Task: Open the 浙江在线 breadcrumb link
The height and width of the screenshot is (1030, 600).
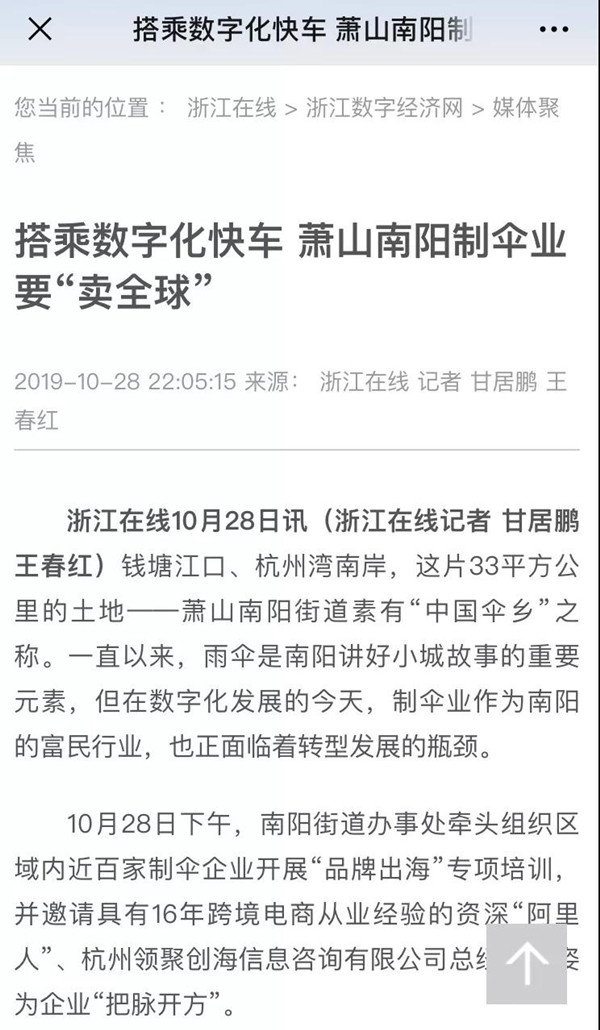Action: pos(231,108)
